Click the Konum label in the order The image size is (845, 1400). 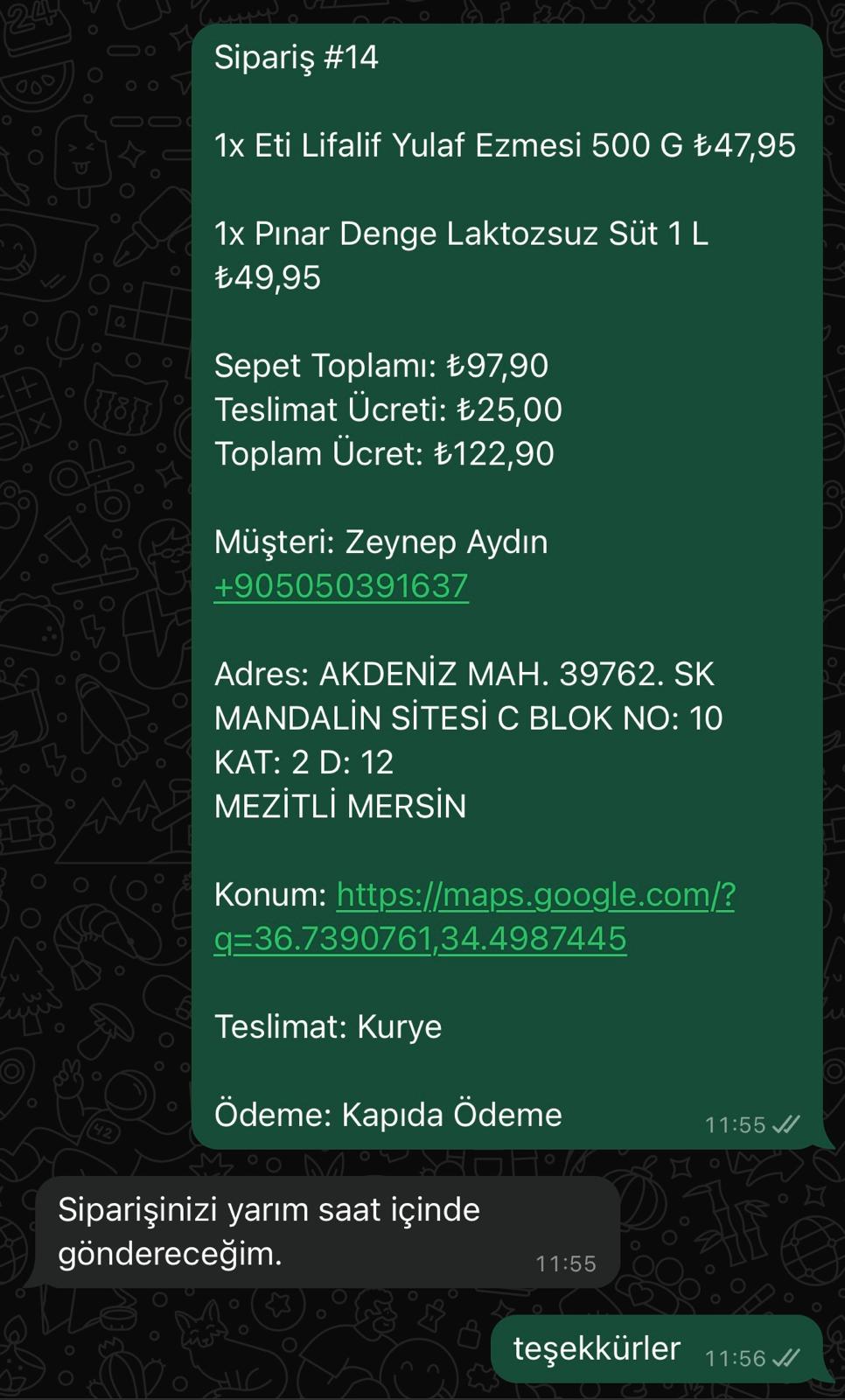pos(265,894)
